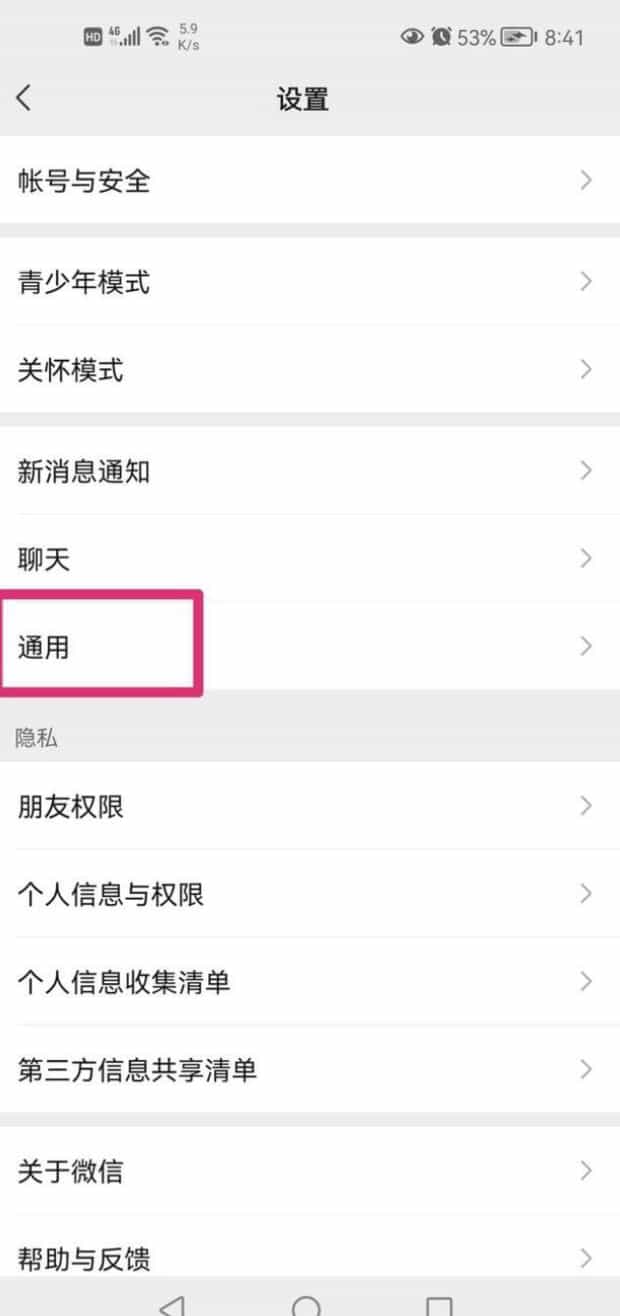Go back from the 设置 page

24,98
